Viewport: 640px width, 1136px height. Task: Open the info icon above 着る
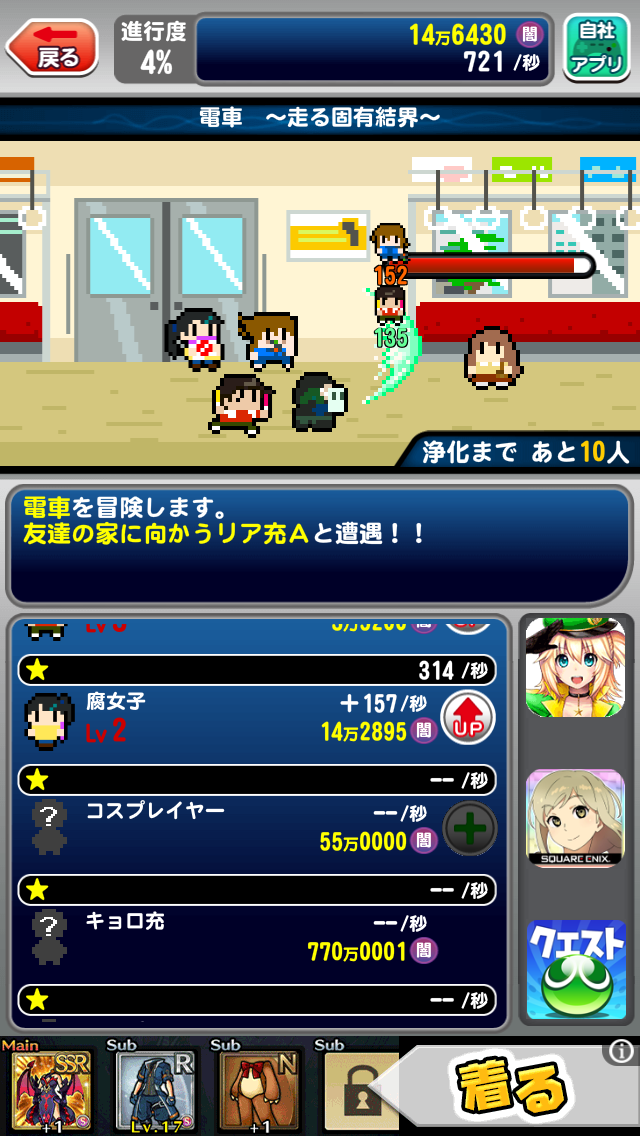pos(621,1051)
